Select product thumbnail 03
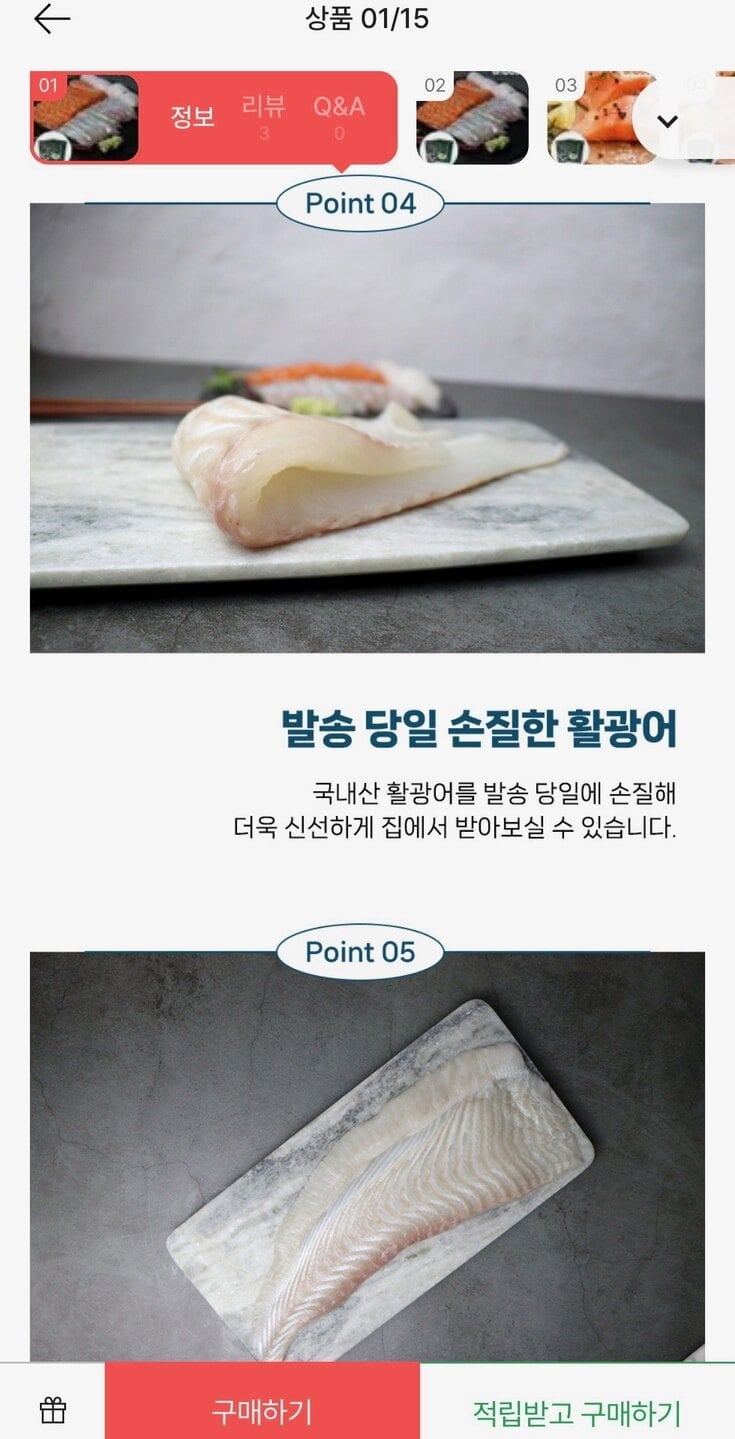This screenshot has width=735, height=1439. pyautogui.click(x=598, y=118)
